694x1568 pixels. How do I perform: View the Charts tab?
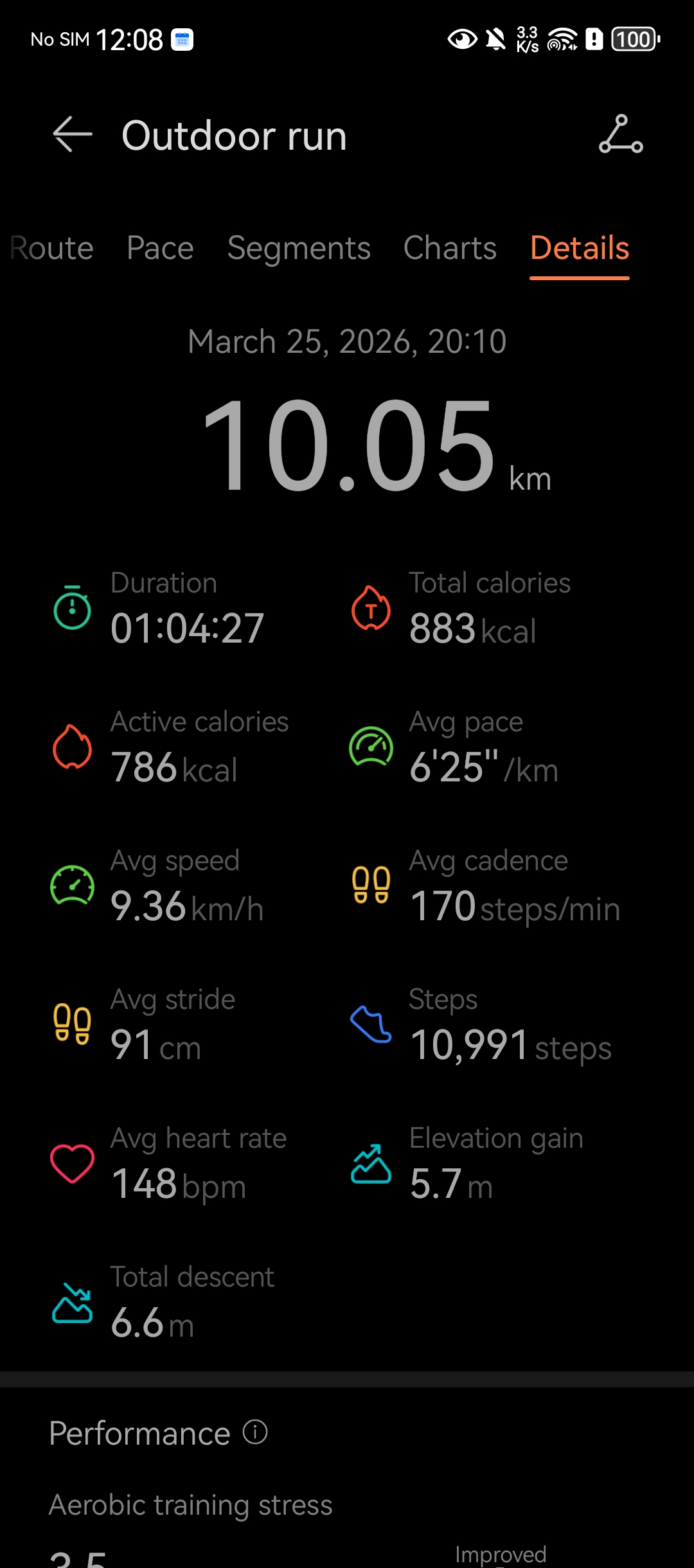[450, 249]
